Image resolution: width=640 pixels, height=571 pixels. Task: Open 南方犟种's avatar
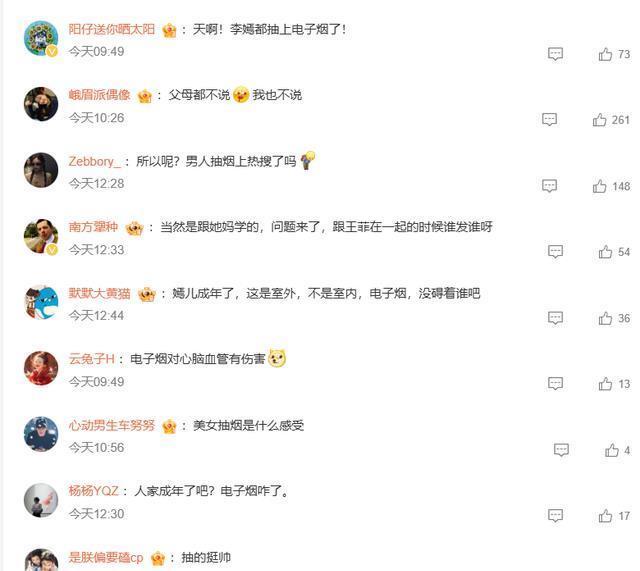coord(41,236)
